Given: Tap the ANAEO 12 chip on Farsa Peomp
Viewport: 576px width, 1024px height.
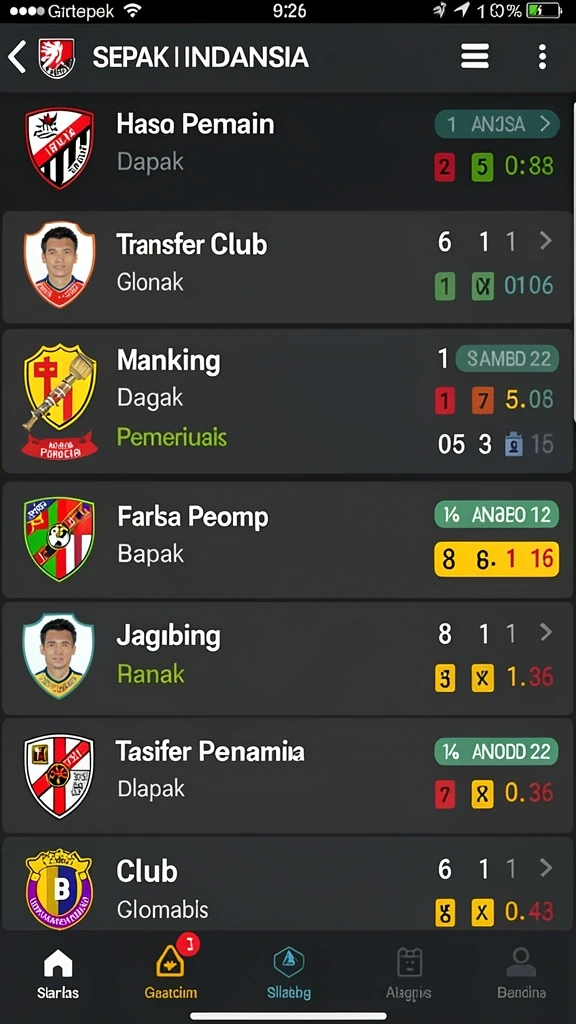Looking at the screenshot, I should click(x=496, y=515).
